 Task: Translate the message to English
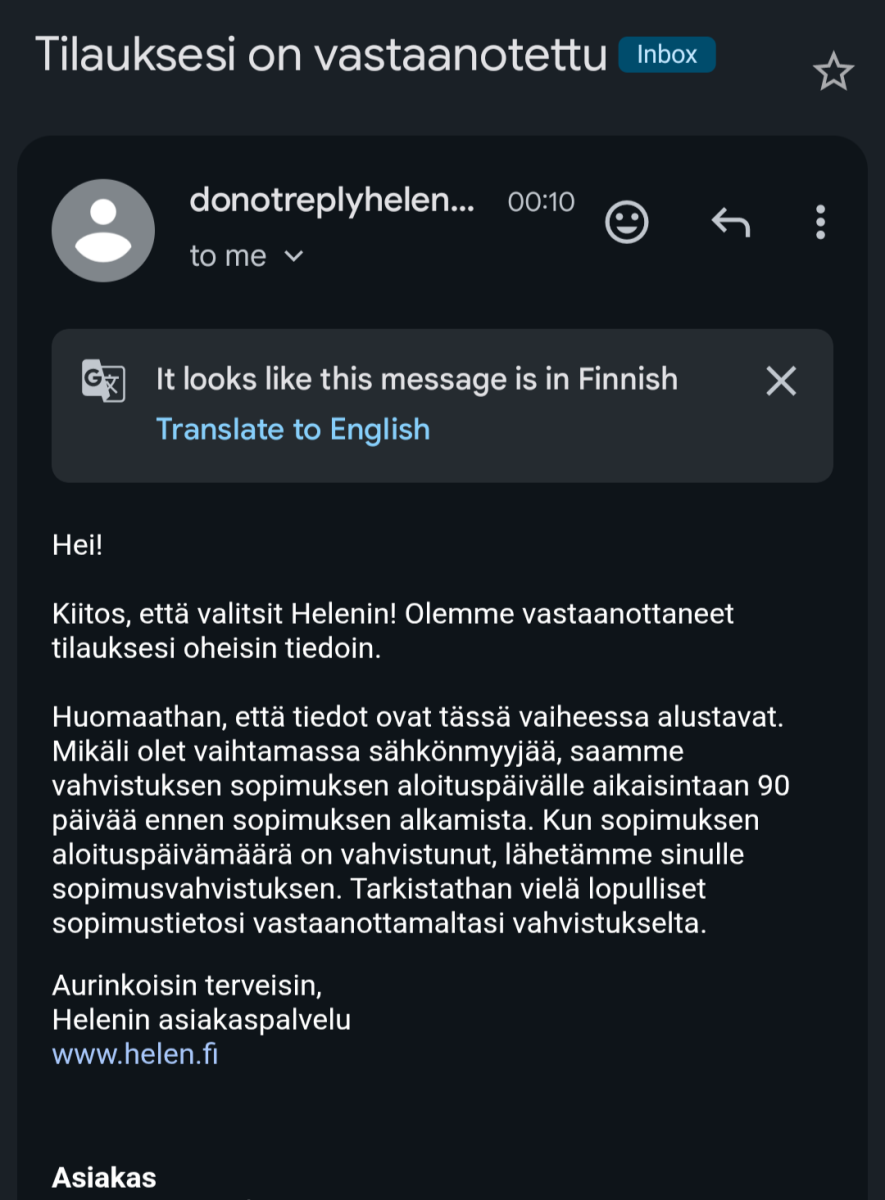point(293,429)
